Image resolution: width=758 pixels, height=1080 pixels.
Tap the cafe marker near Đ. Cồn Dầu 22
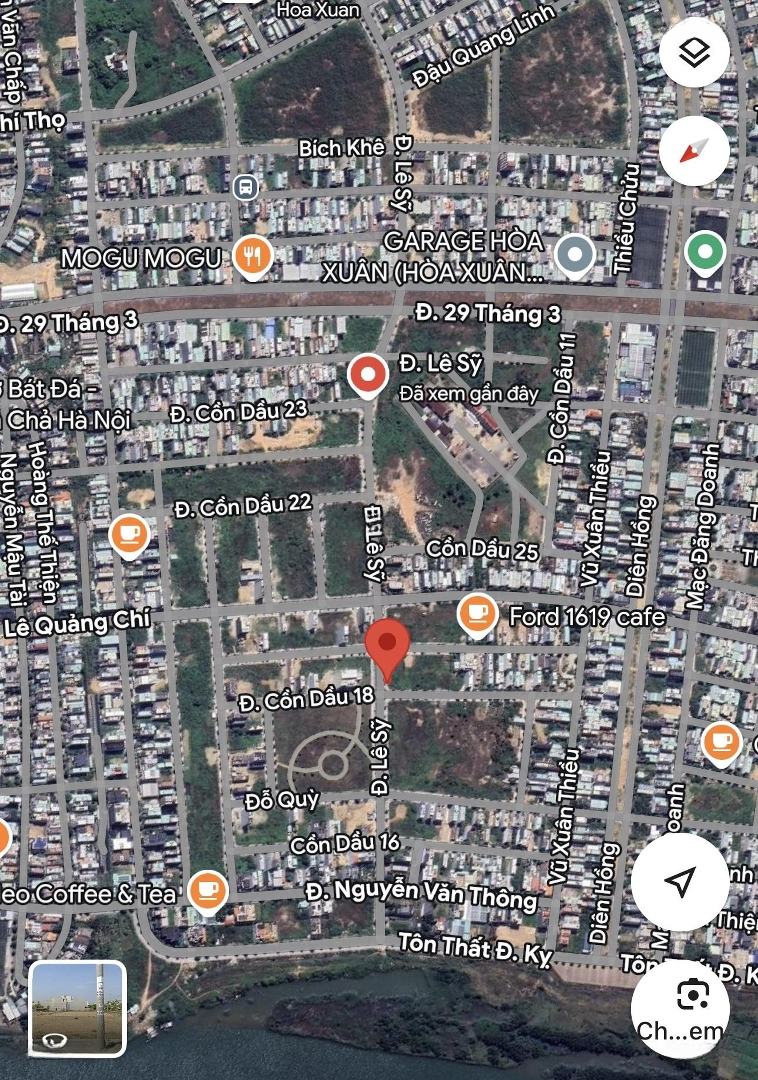point(129,535)
